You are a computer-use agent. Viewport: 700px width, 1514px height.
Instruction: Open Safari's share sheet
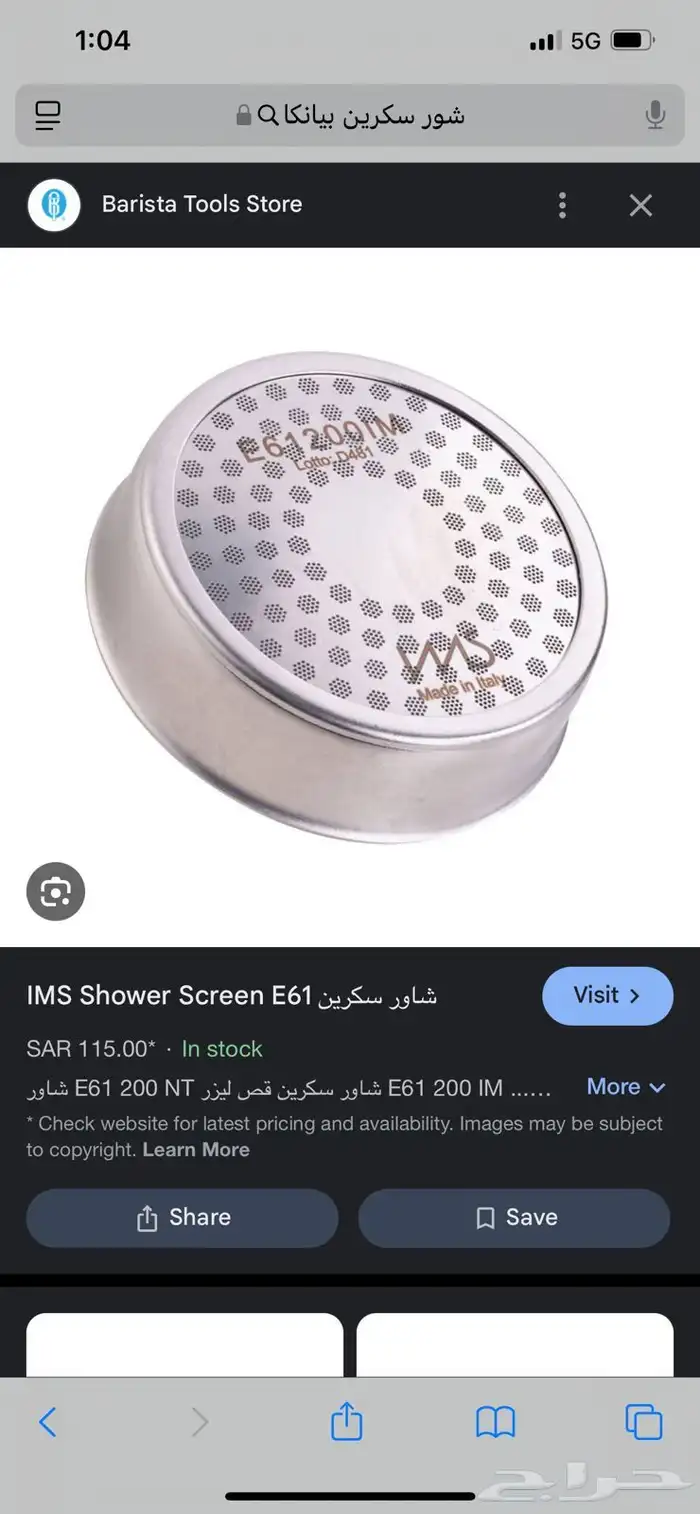[x=346, y=1420]
